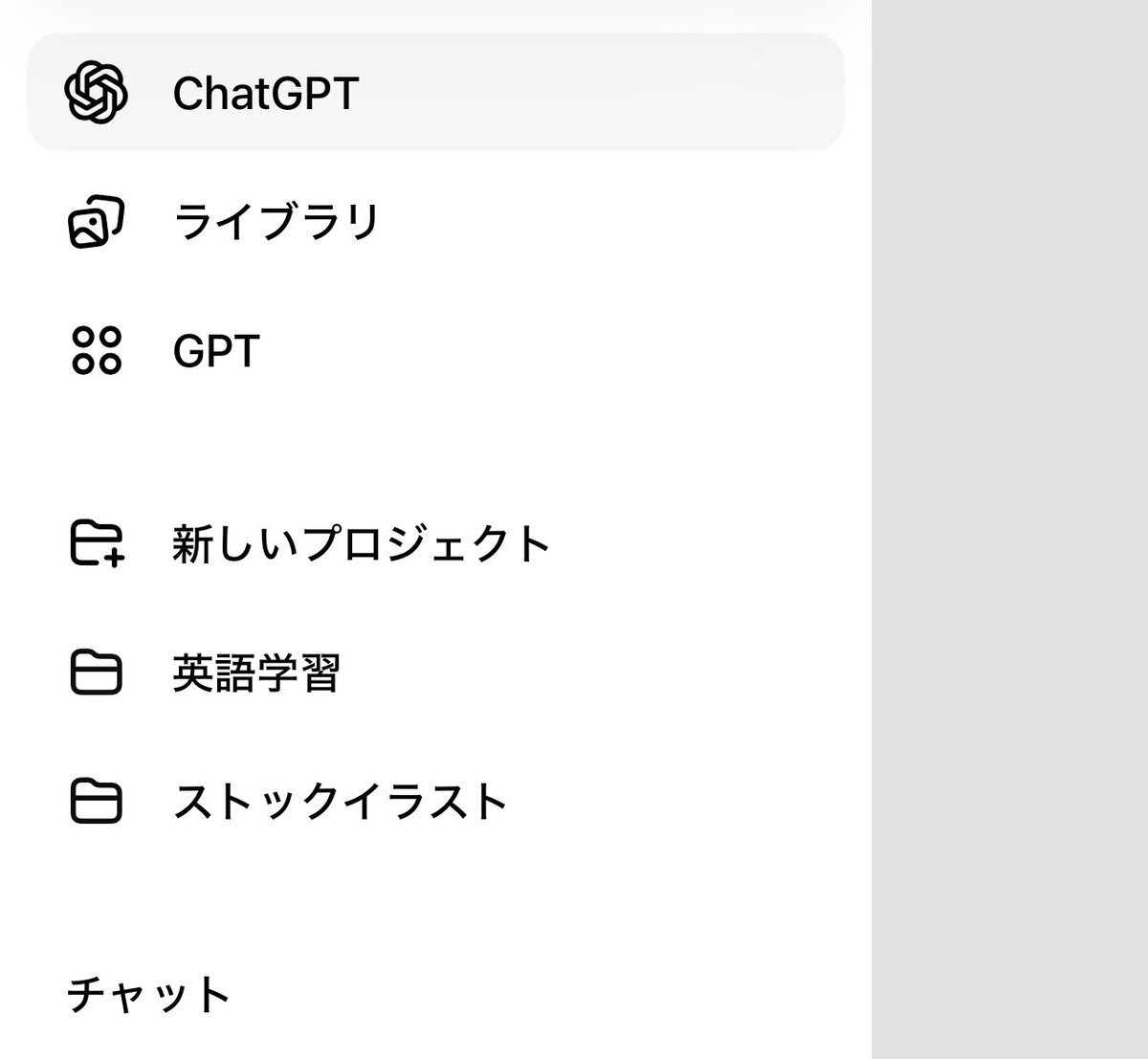Viewport: 1148px width, 1059px height.
Task: Open the GPT explore row
Action: 216,351
